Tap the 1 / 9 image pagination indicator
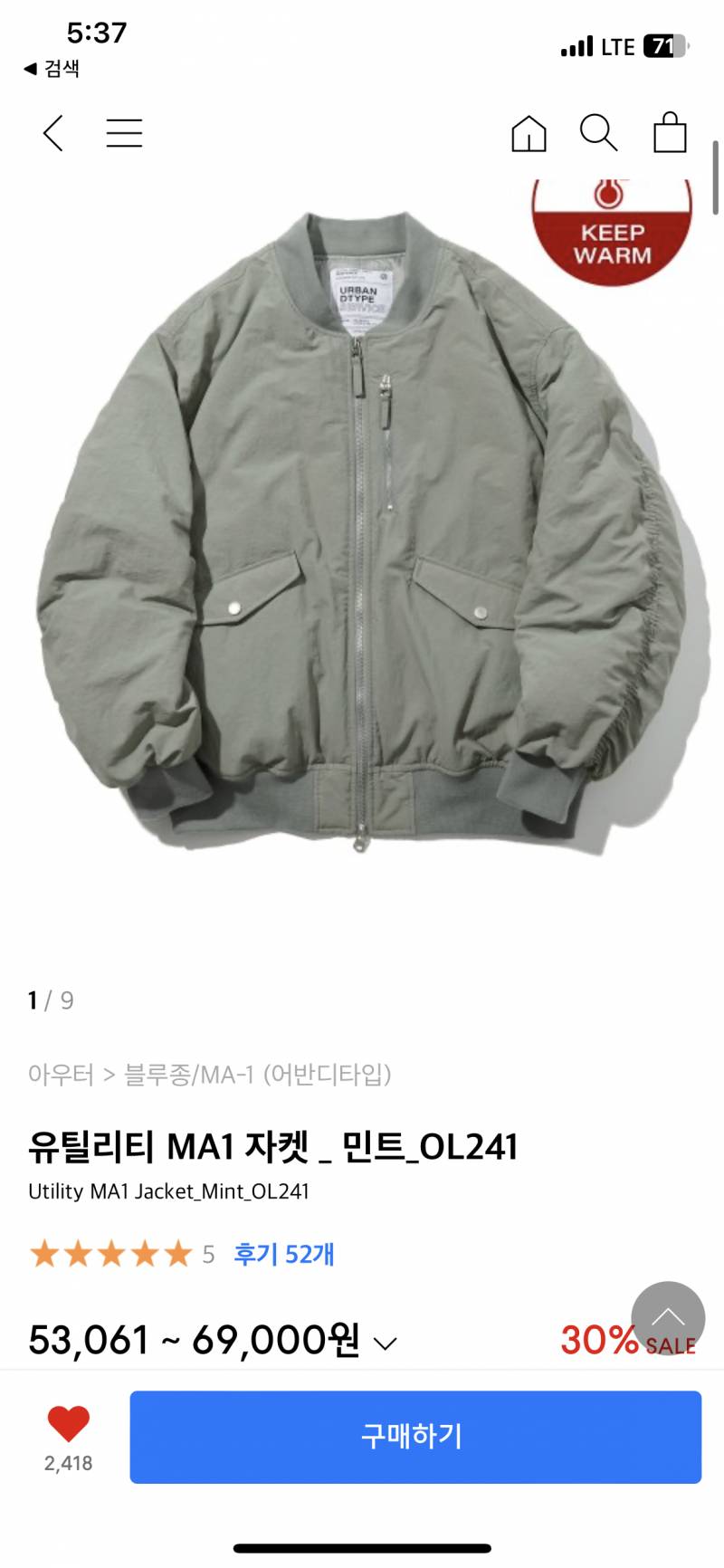This screenshot has width=724, height=1568. [50, 1000]
